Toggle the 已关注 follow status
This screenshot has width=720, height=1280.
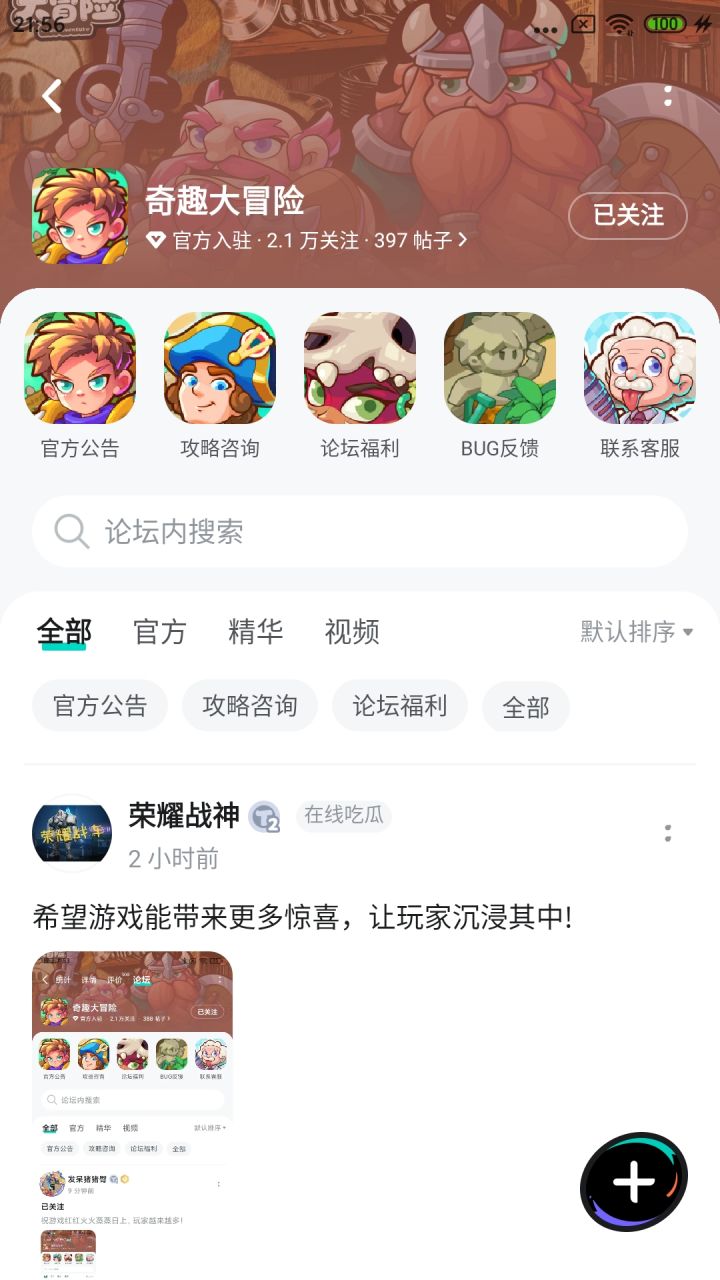627,215
